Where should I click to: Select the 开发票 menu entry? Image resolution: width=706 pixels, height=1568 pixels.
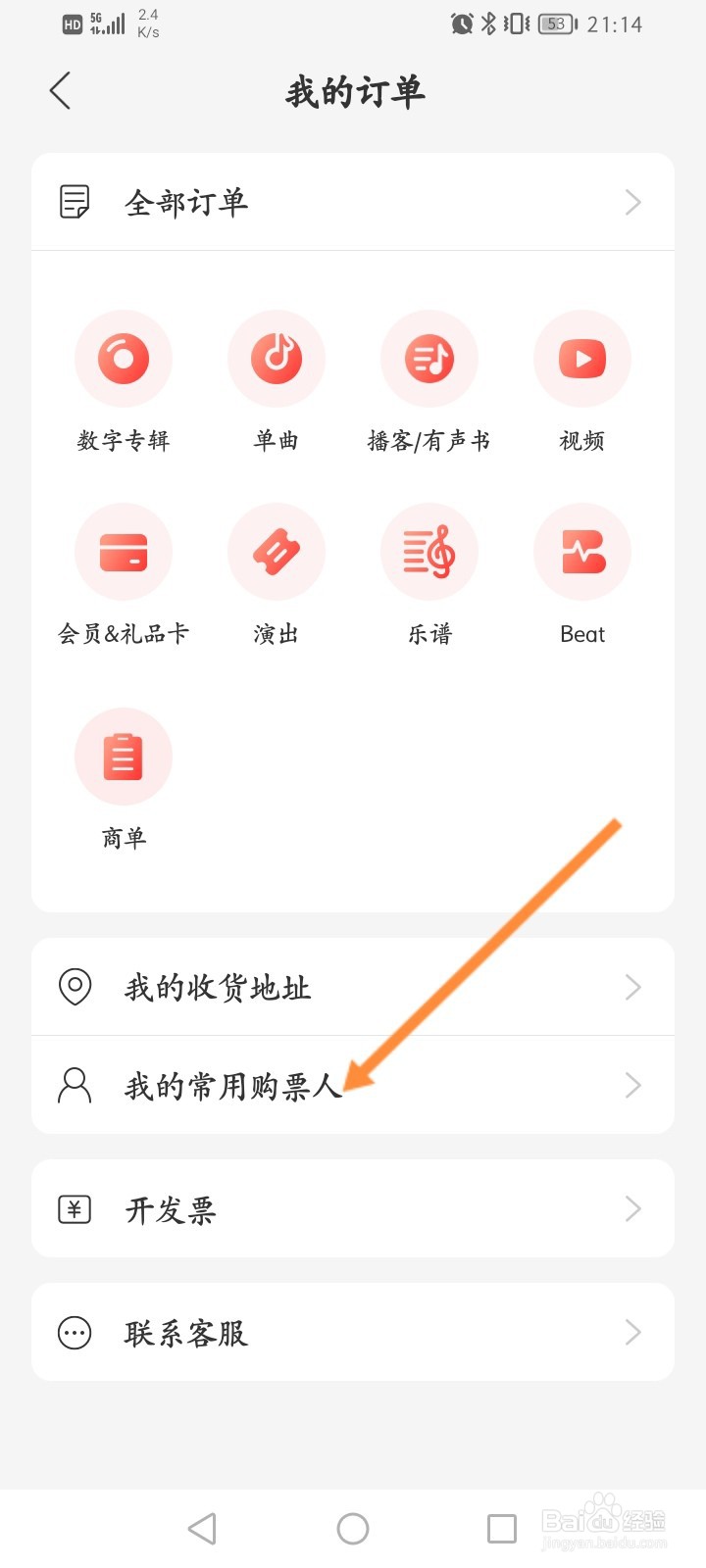tap(172, 1209)
